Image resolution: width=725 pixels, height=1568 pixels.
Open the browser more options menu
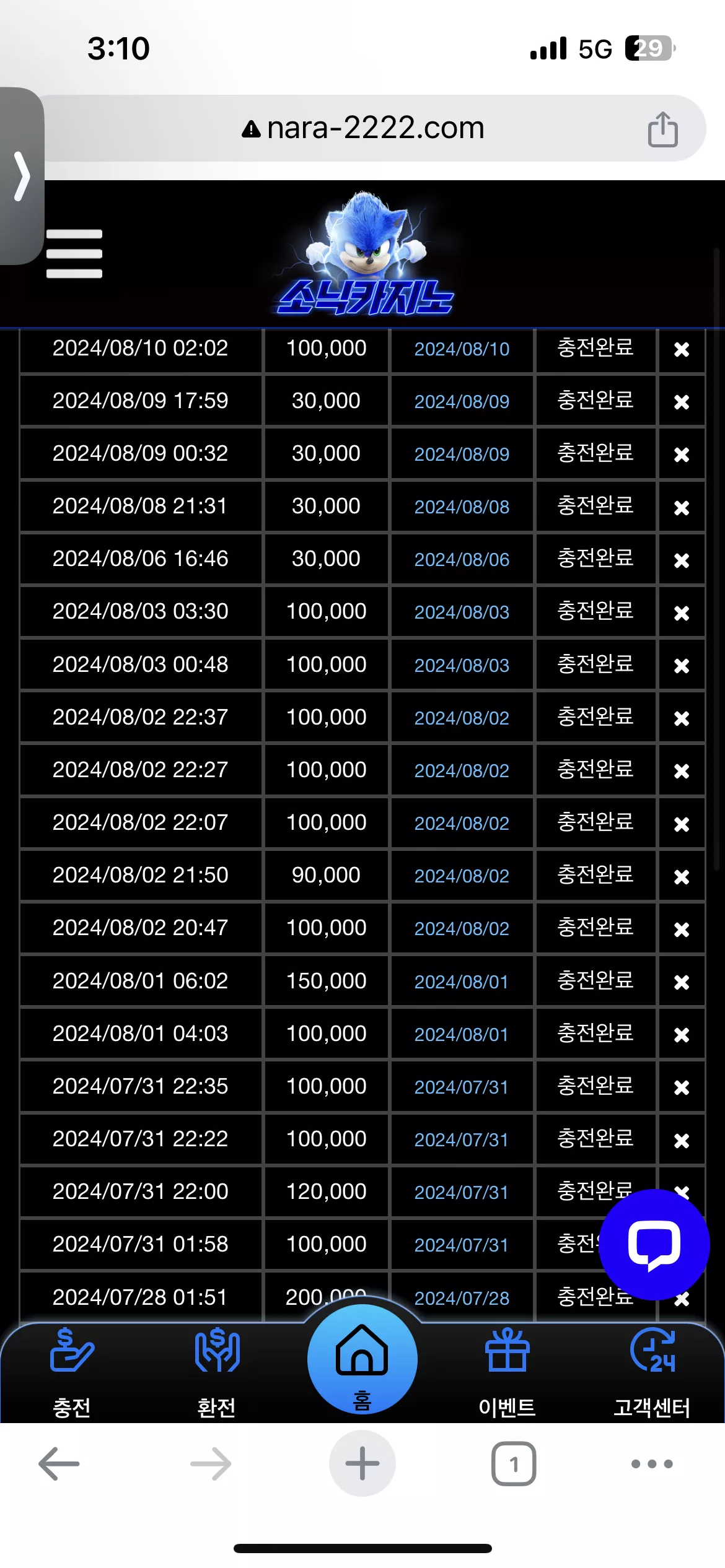coord(652,1464)
